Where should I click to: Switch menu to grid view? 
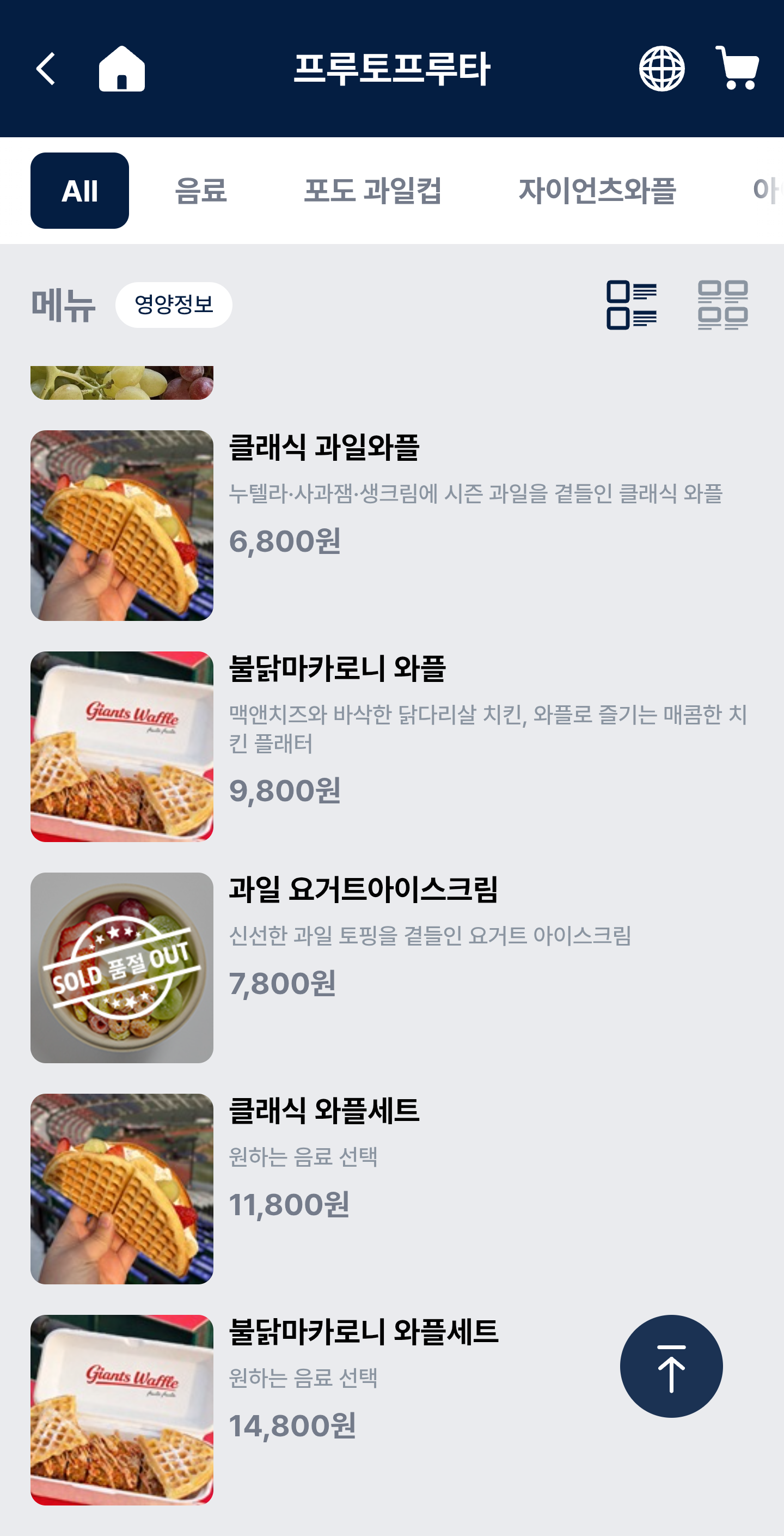[x=722, y=304]
